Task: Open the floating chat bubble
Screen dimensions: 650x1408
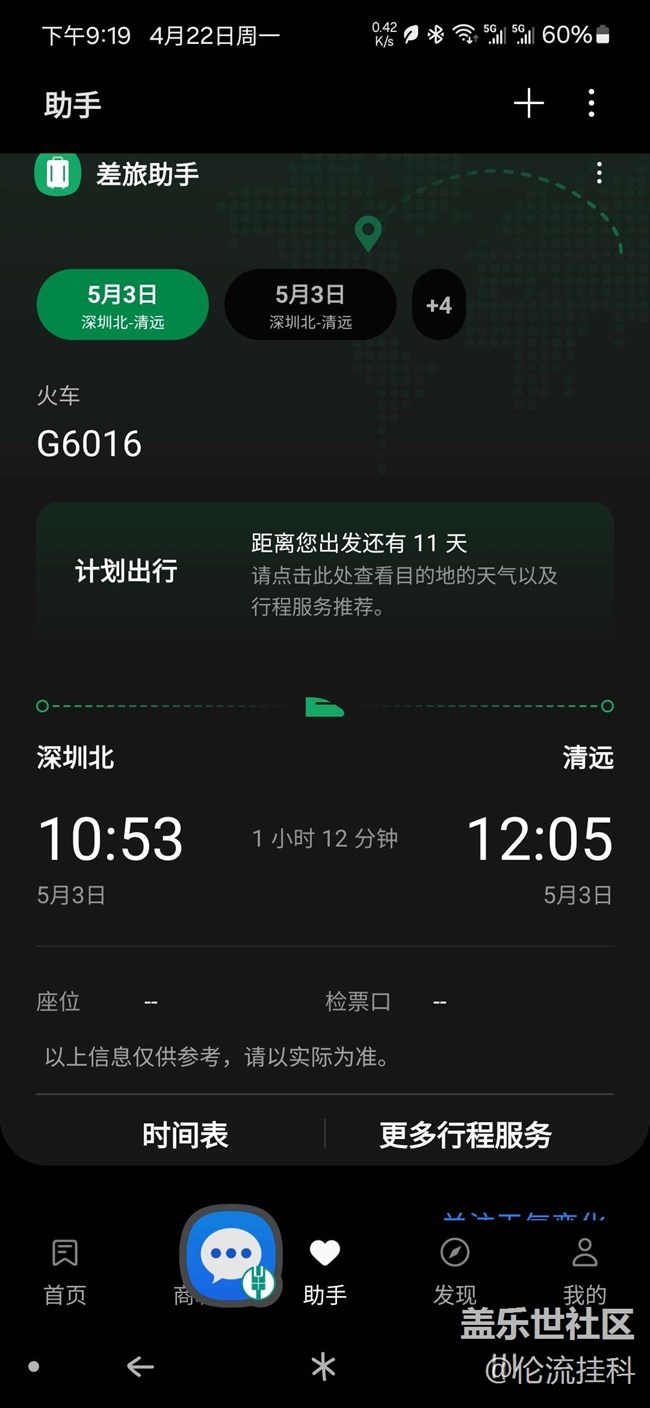Action: (x=232, y=1255)
